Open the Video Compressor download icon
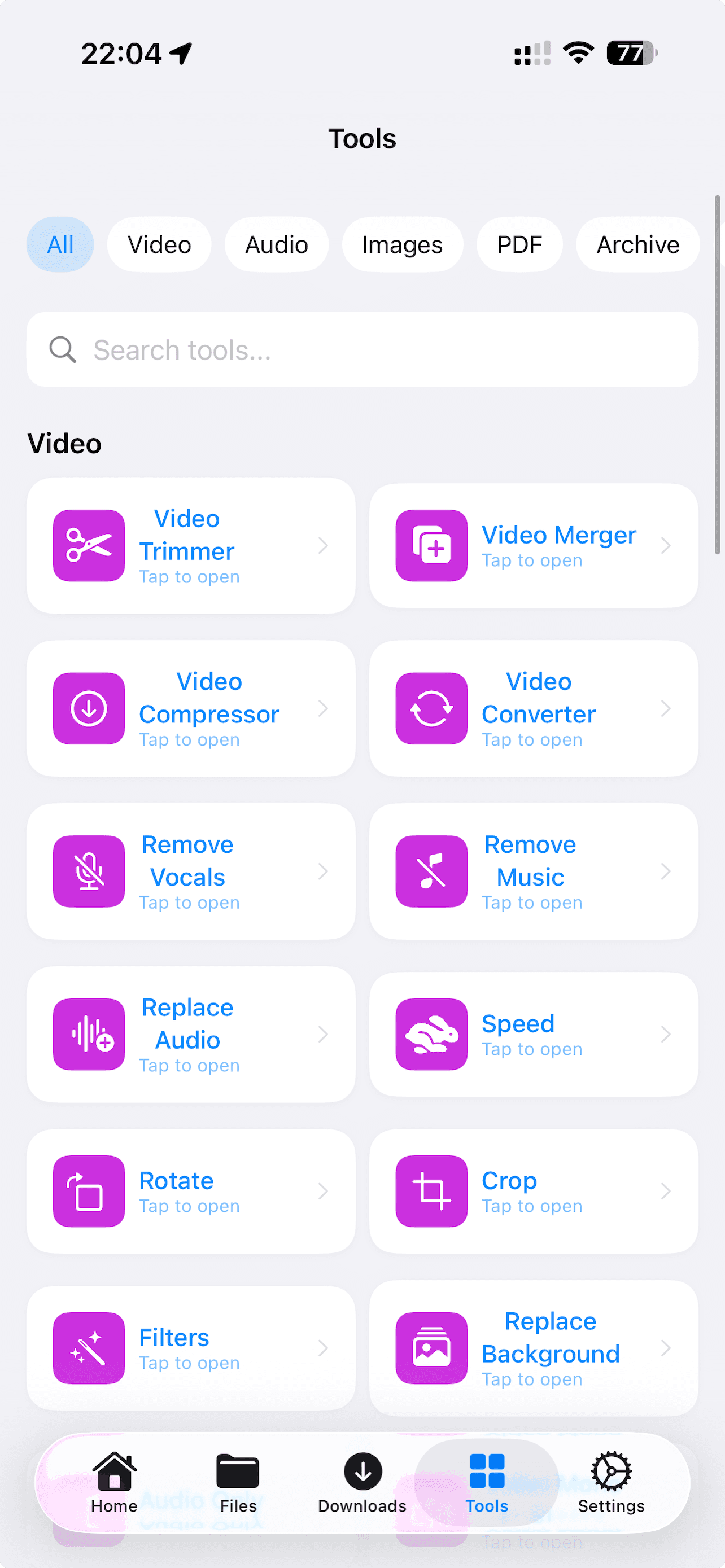The width and height of the screenshot is (725, 1568). coord(88,708)
